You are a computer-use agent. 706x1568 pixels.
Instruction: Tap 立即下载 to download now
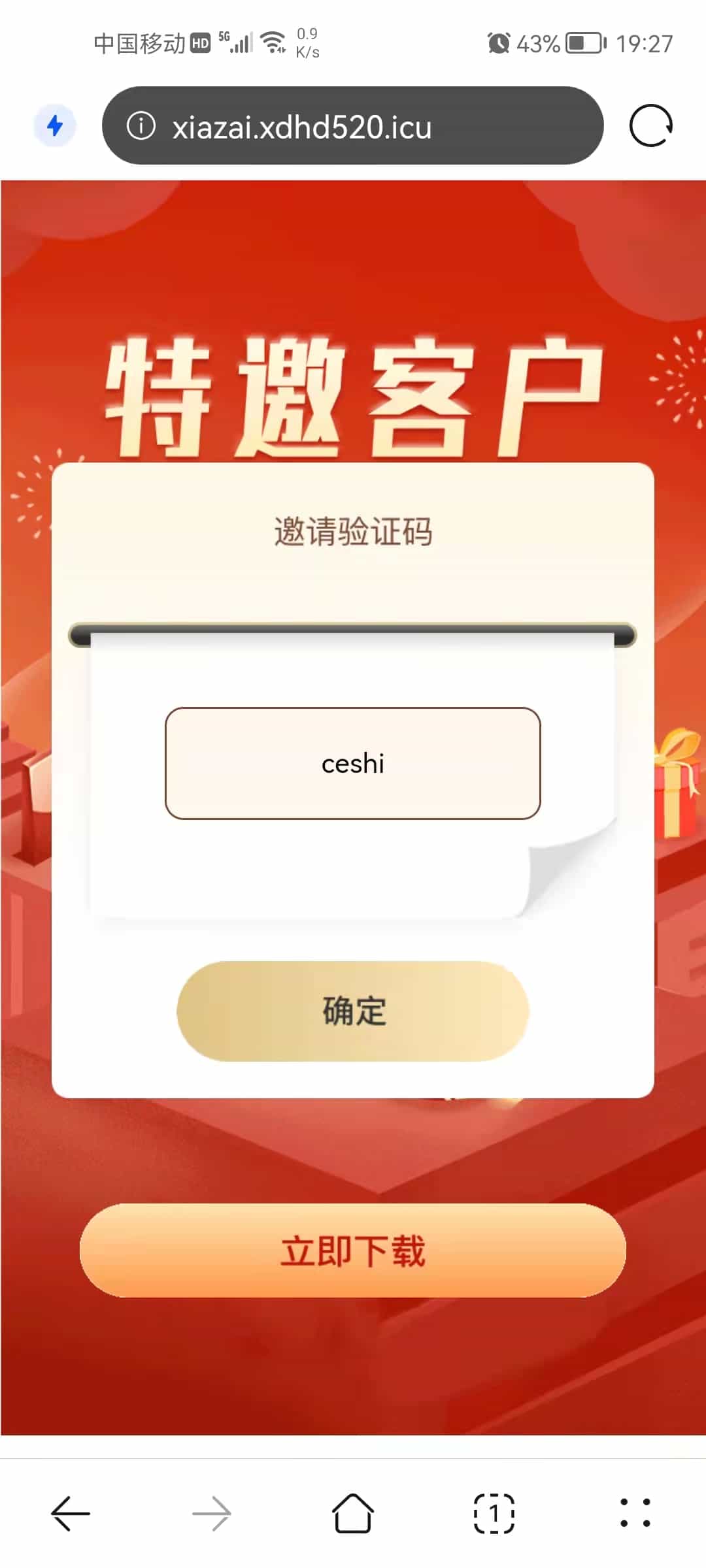coord(352,1250)
